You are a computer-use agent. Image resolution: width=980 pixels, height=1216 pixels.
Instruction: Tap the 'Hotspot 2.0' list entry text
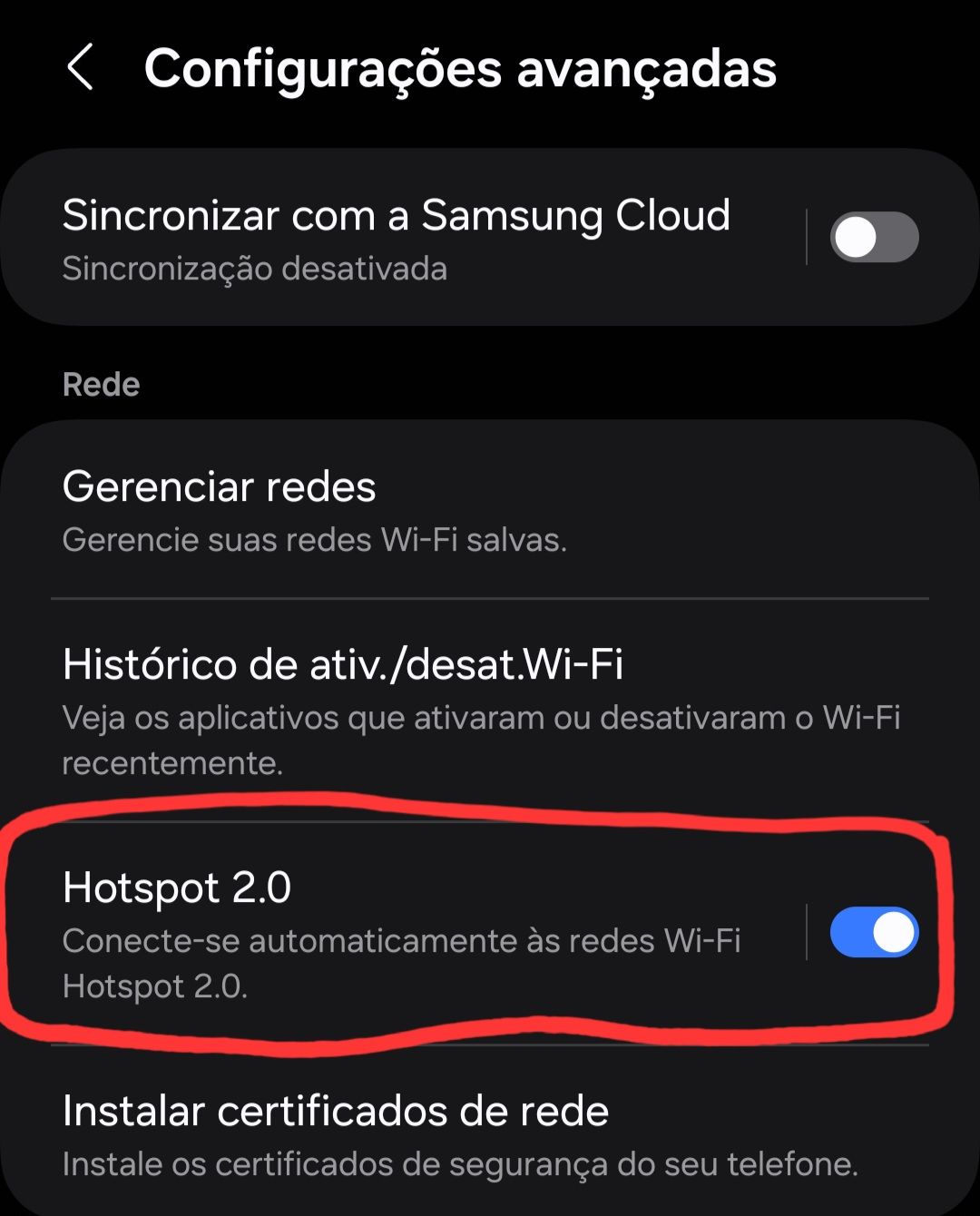click(179, 888)
